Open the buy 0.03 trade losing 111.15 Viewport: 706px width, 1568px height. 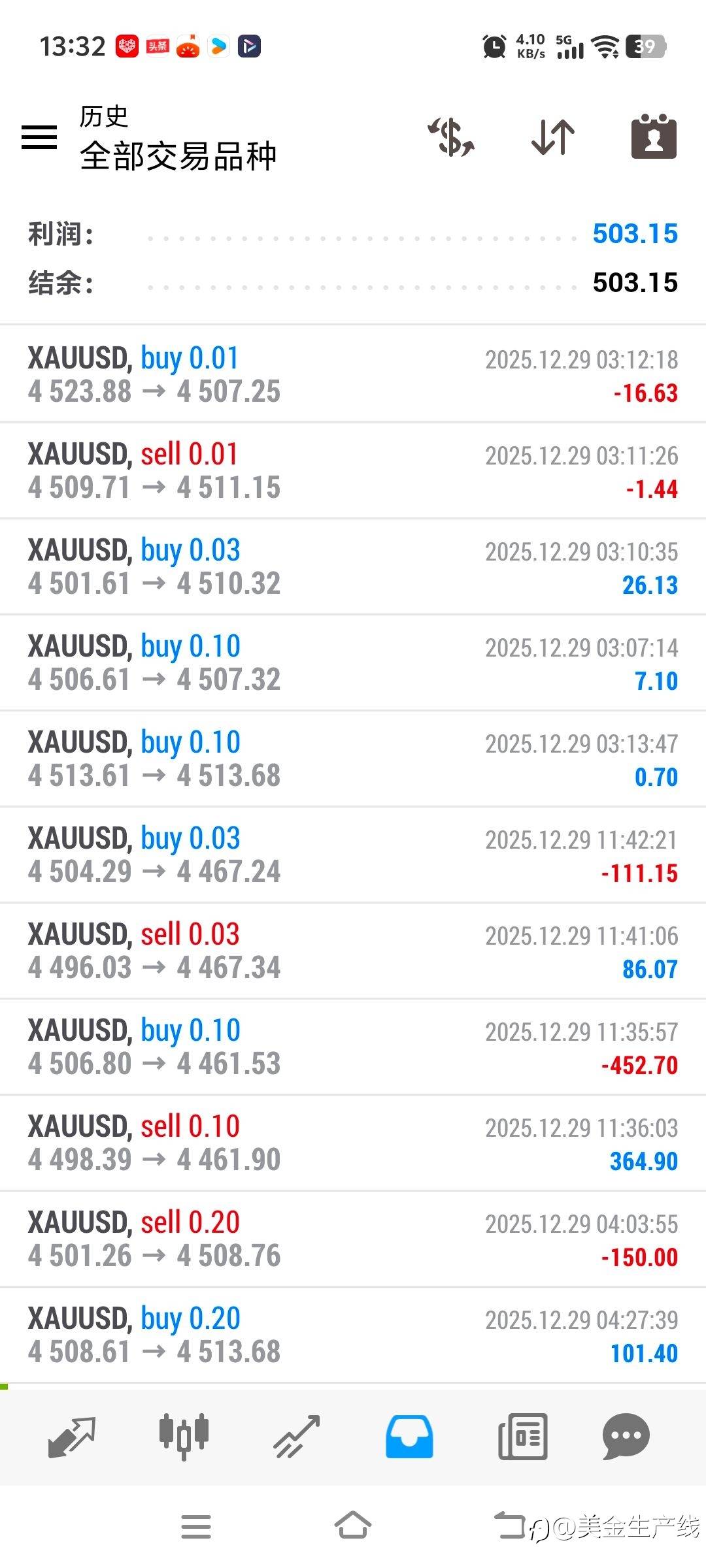(353, 855)
